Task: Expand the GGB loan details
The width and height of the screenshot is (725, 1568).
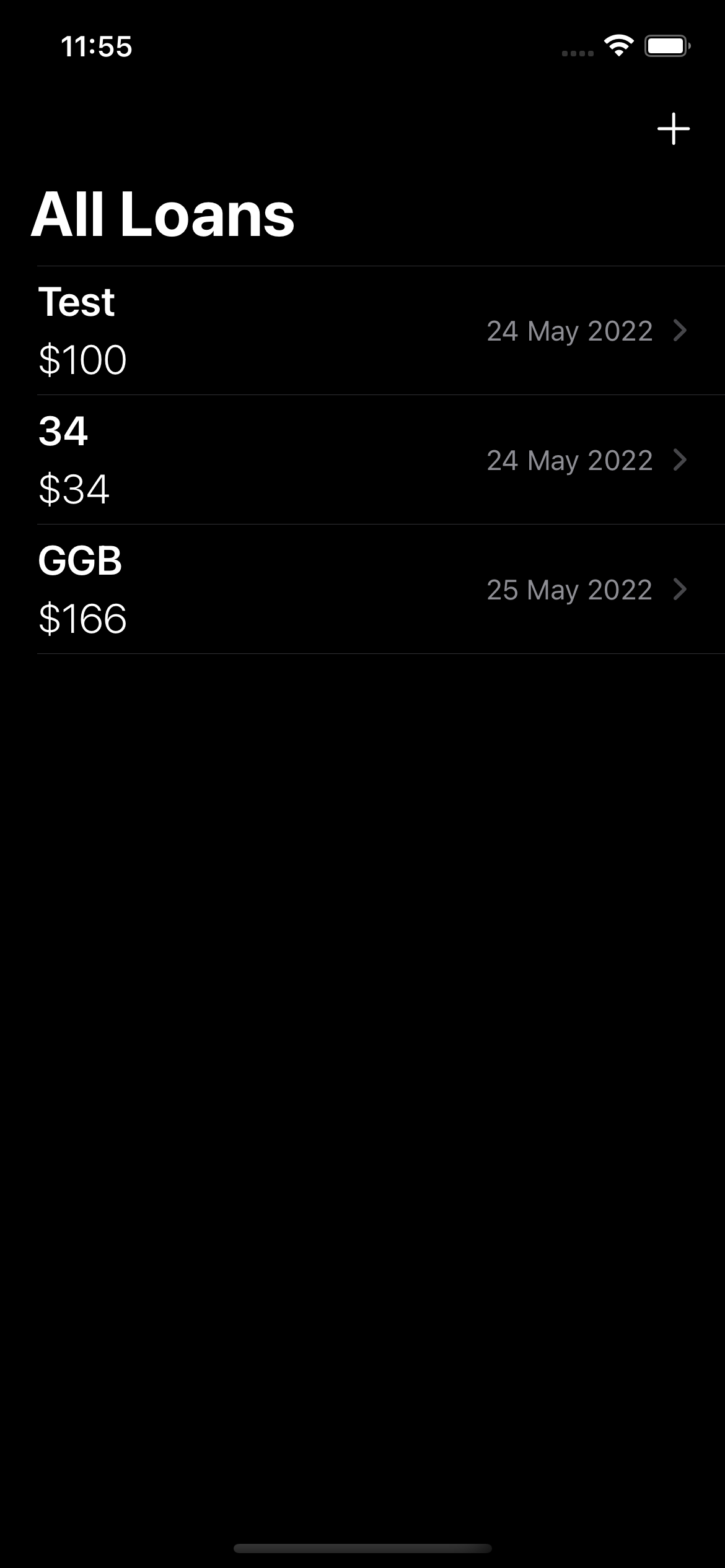Action: [248, 589]
